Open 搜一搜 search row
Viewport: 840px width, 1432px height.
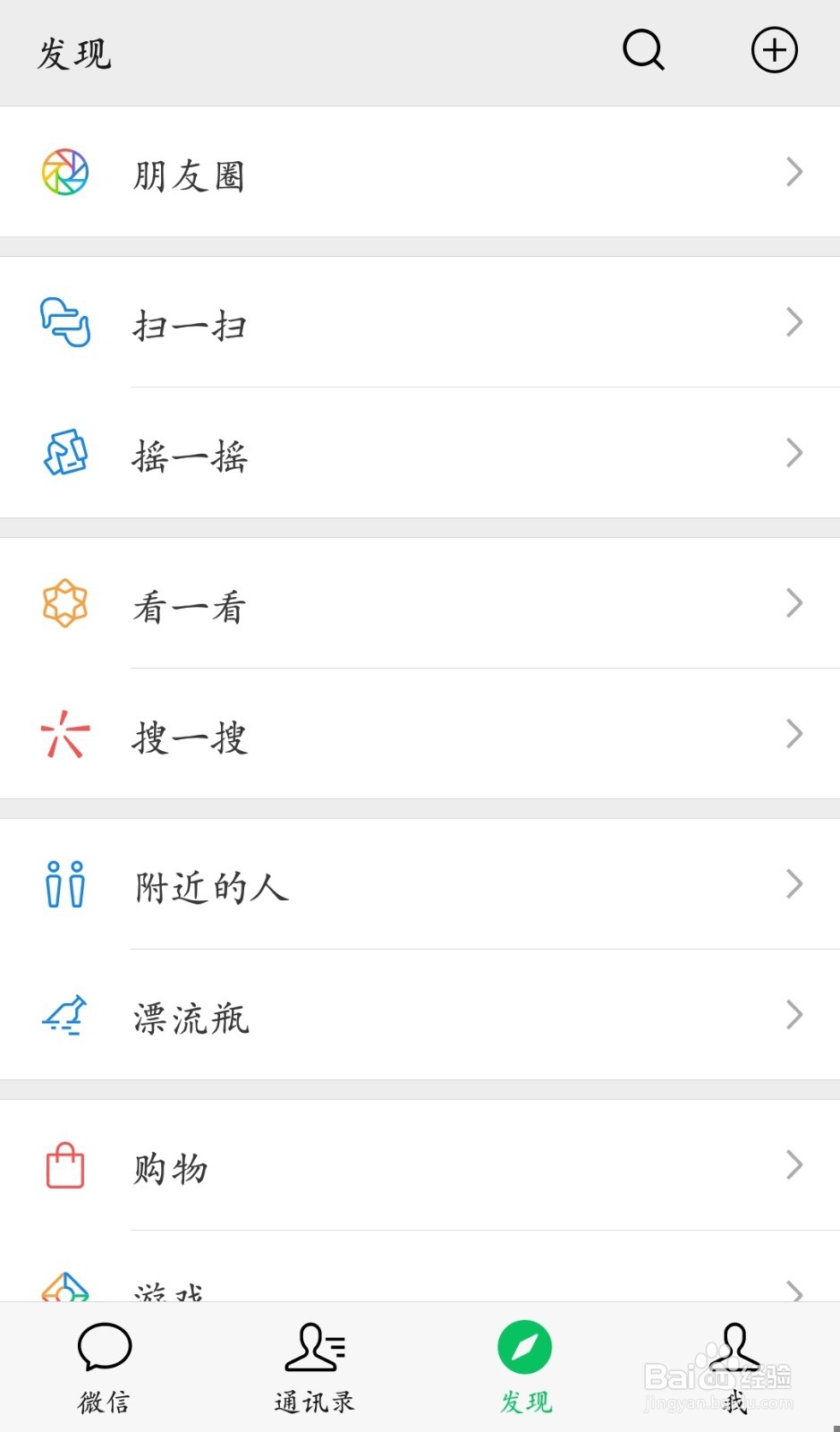pyautogui.click(x=420, y=734)
